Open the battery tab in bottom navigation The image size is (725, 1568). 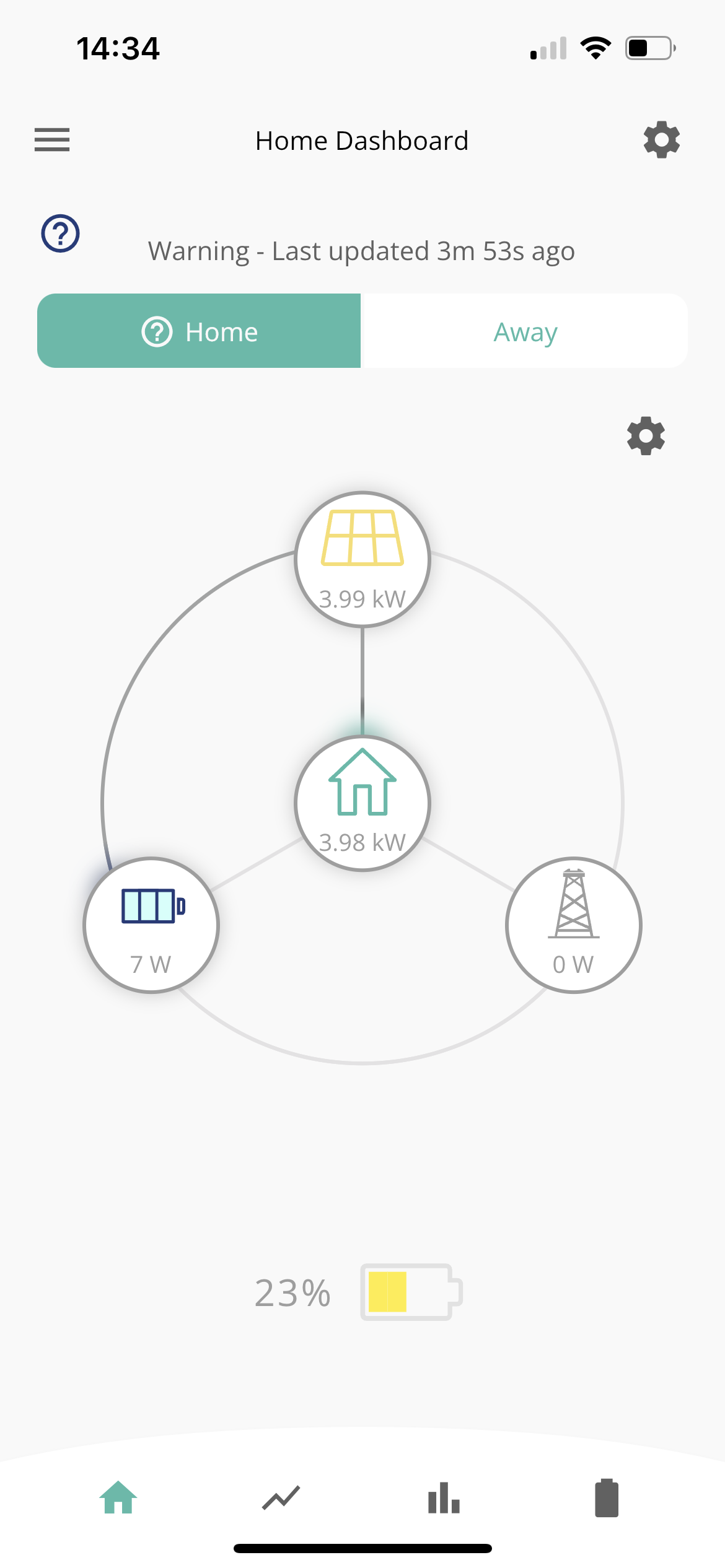pos(607,1498)
